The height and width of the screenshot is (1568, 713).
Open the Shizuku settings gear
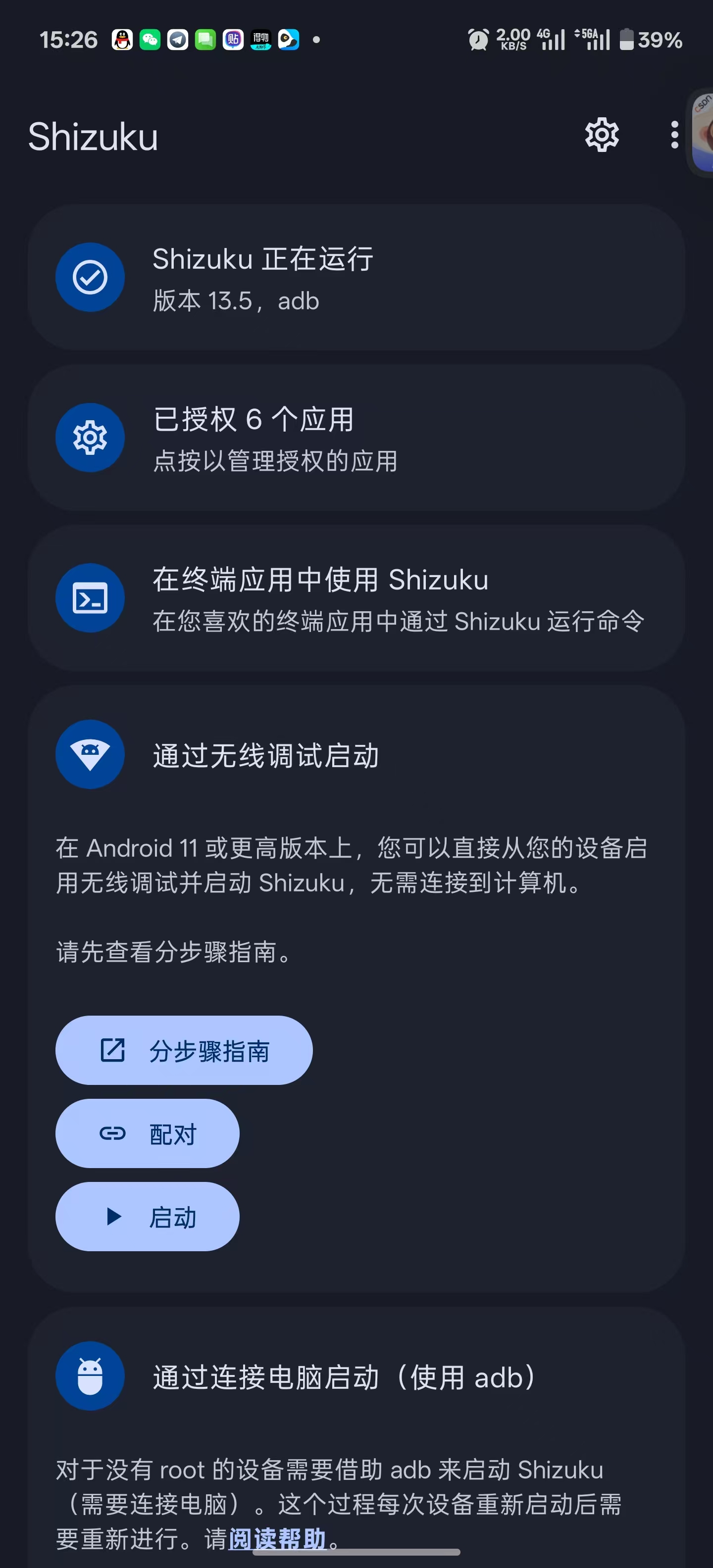[x=602, y=135]
